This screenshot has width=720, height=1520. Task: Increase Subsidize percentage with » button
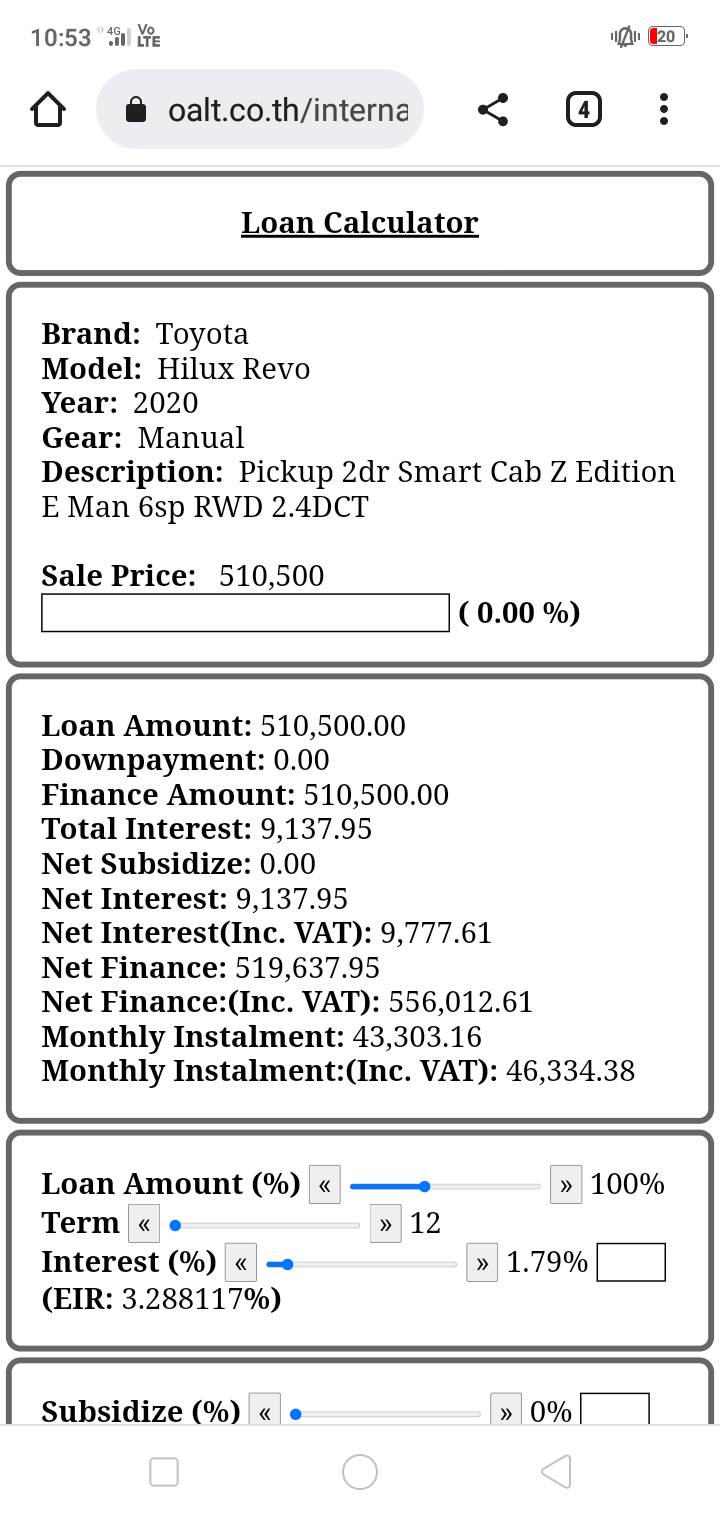[505, 1410]
